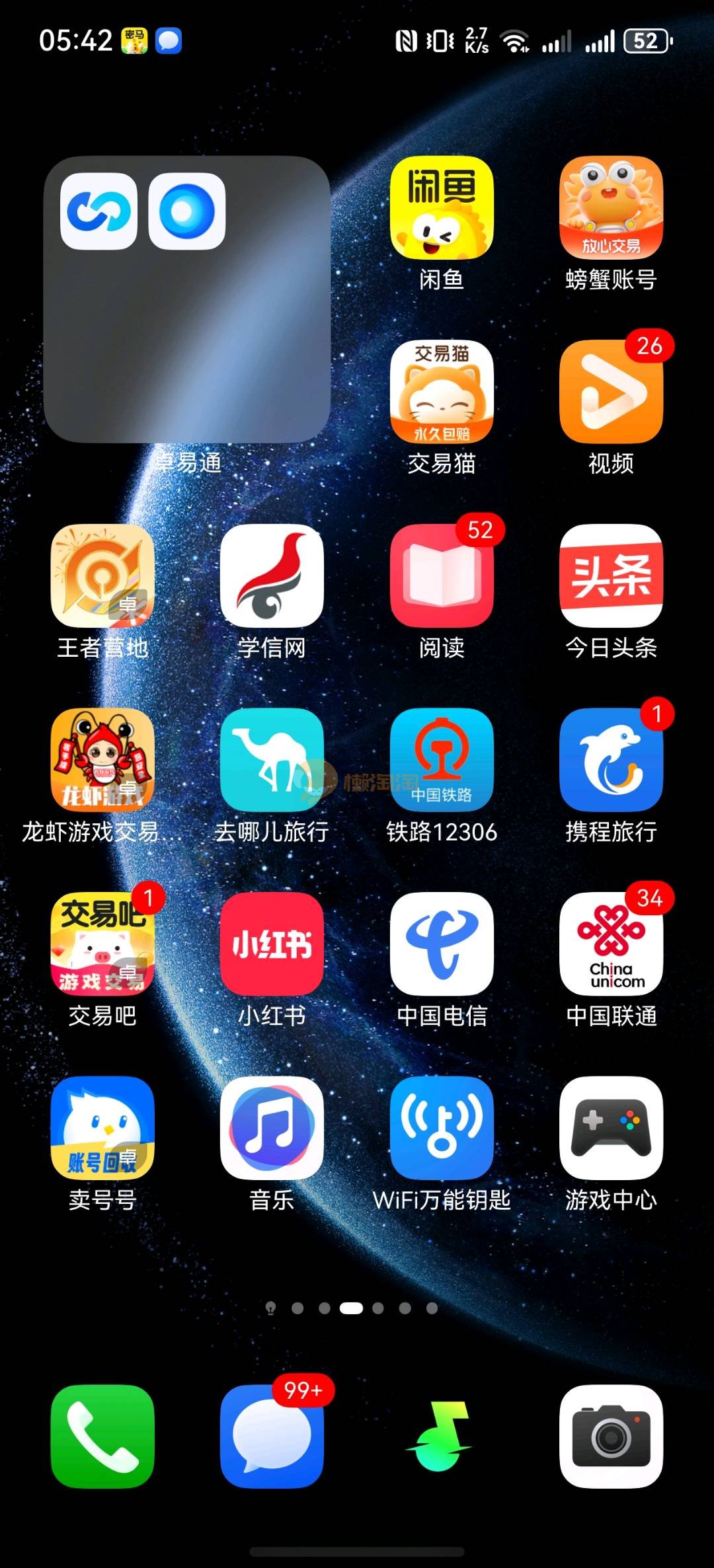
Task: Launch 小红书 app
Action: [272, 944]
